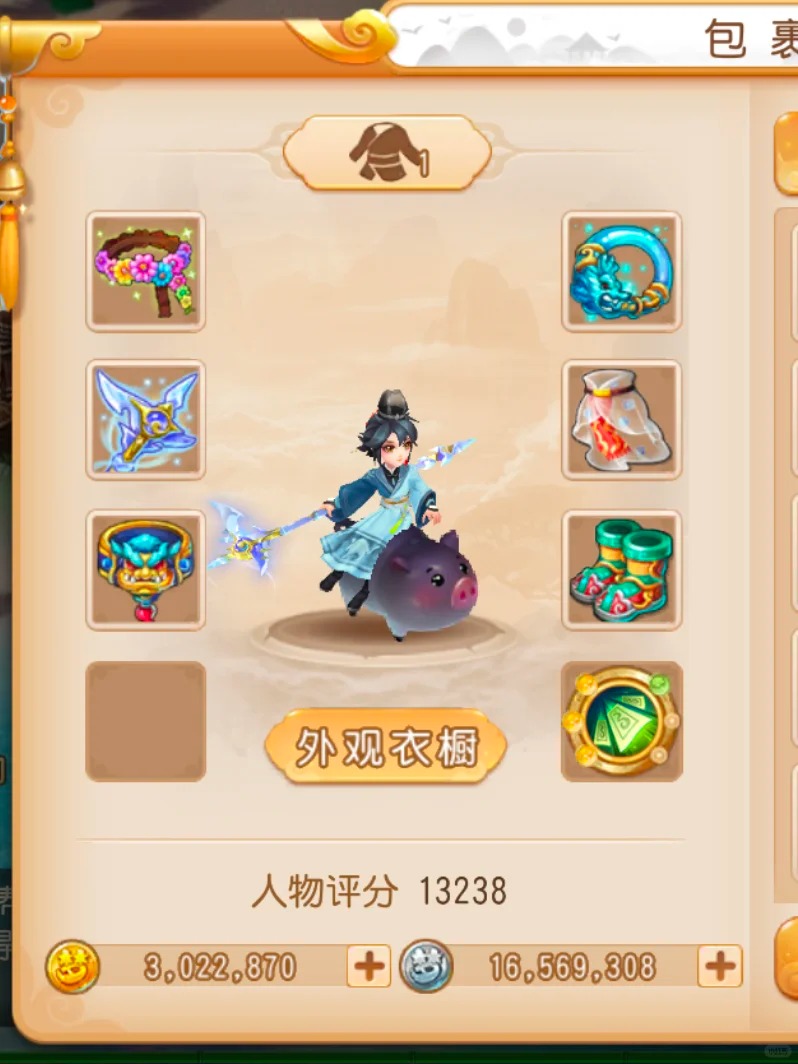Add more silver coins with plus button
The image size is (798, 1064).
pyautogui.click(x=719, y=966)
